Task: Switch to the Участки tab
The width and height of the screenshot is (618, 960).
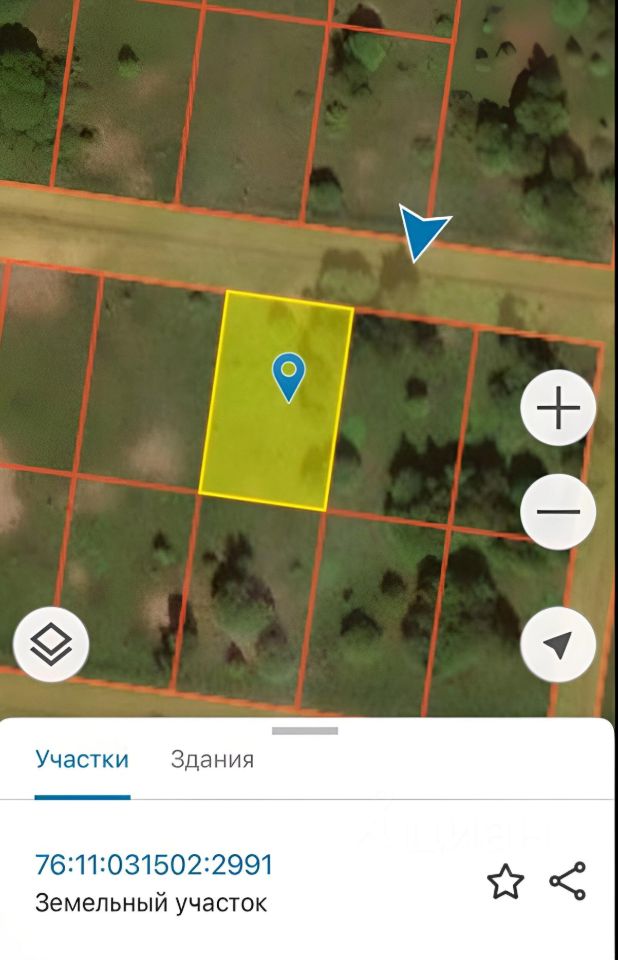Action: tap(82, 759)
